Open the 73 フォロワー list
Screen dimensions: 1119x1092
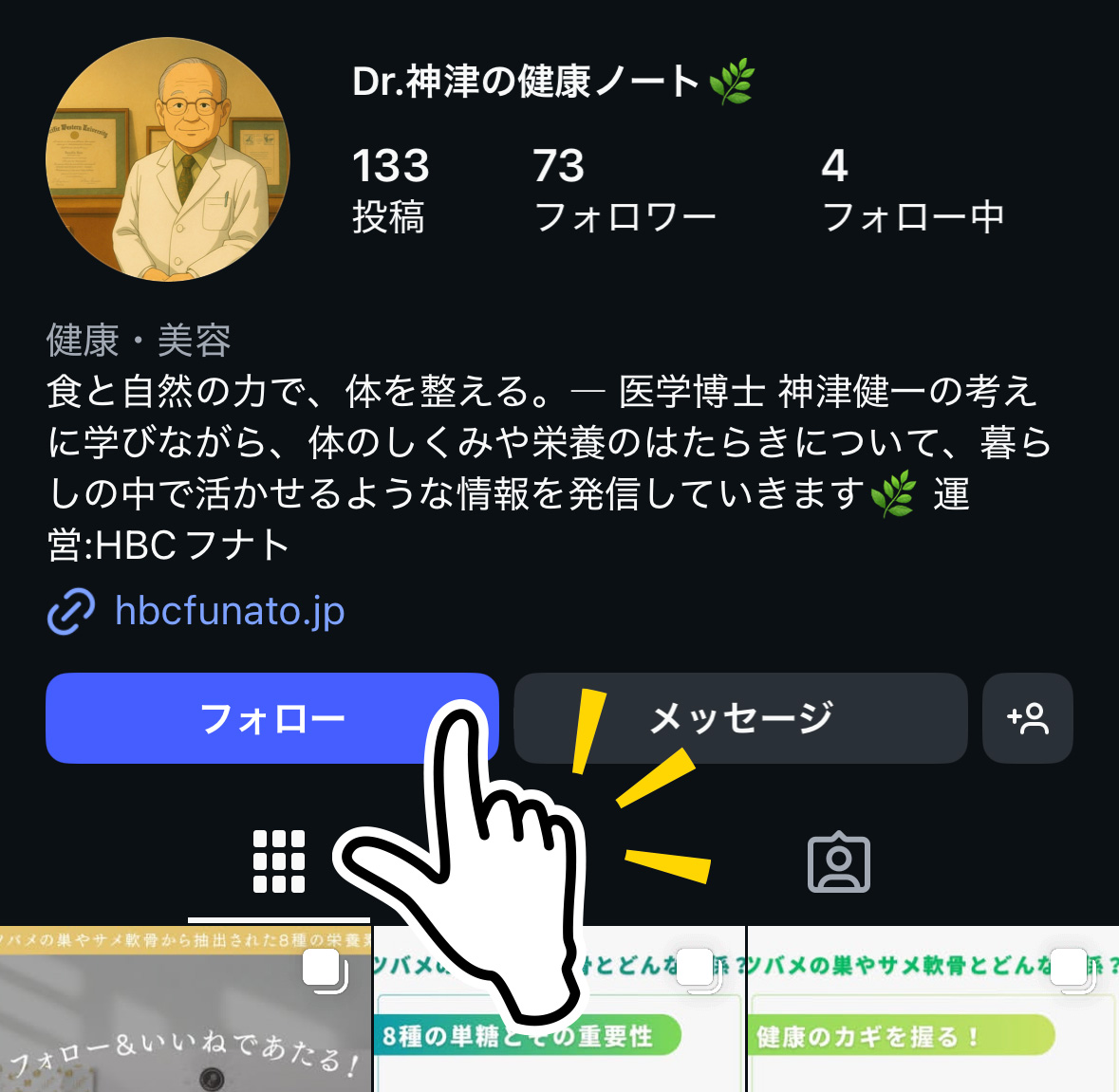(624, 191)
